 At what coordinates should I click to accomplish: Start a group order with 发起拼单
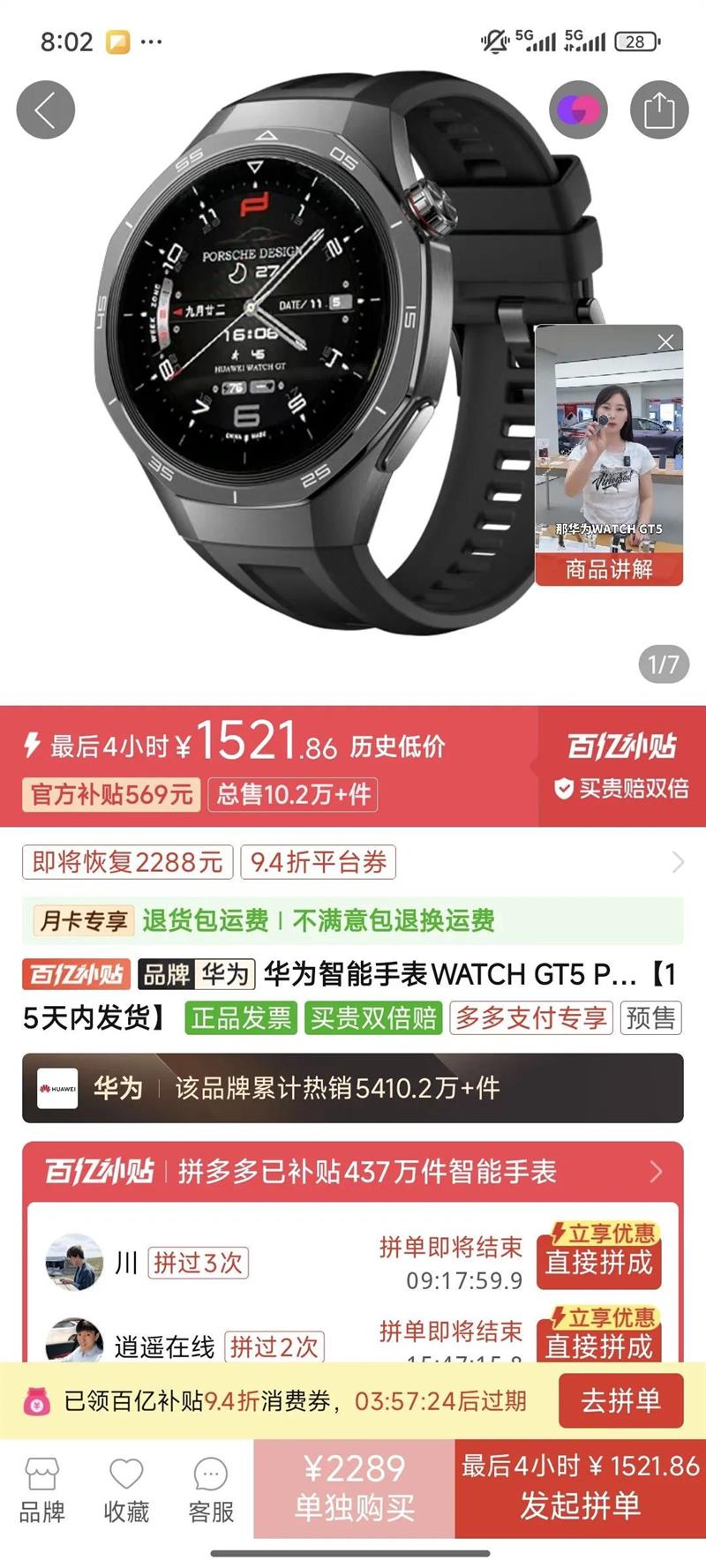[581, 1489]
